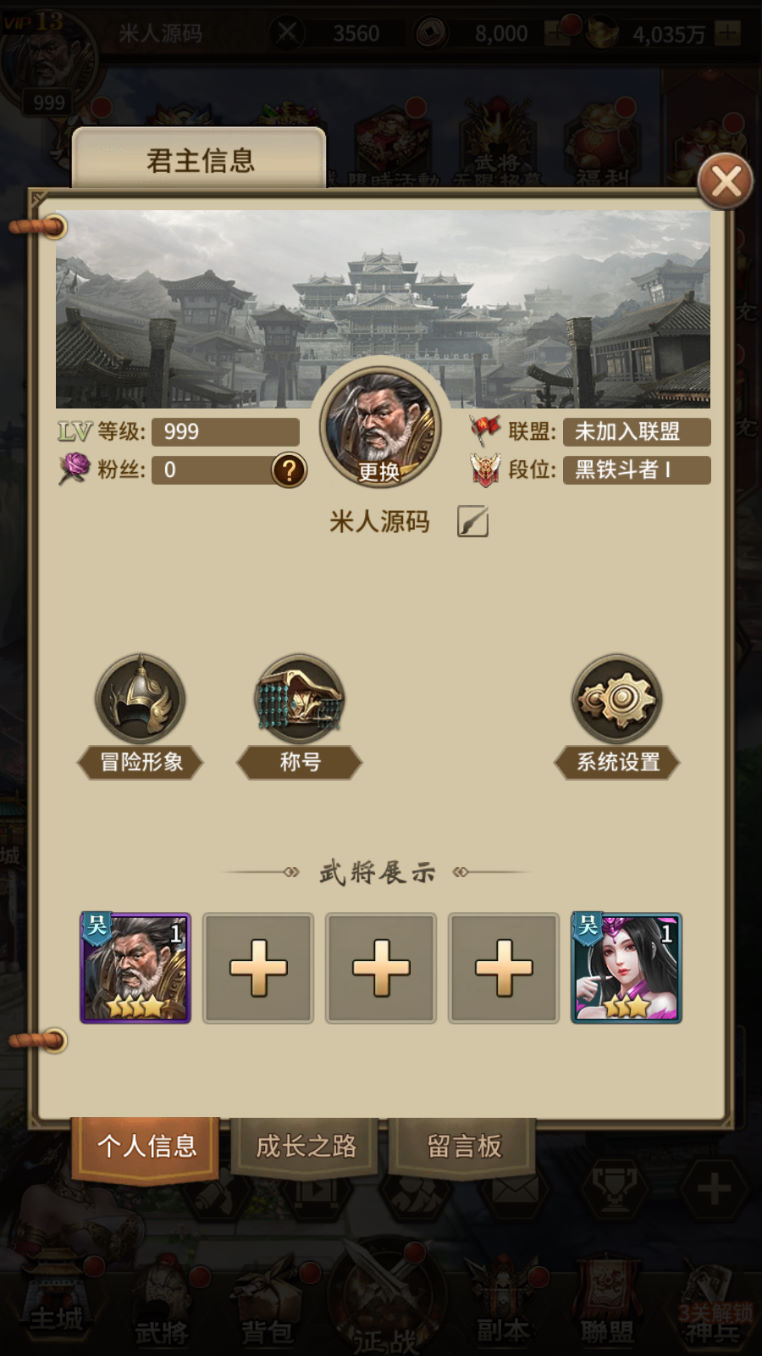Close the 君主信息 dialog
The height and width of the screenshot is (1356, 762).
[x=725, y=182]
